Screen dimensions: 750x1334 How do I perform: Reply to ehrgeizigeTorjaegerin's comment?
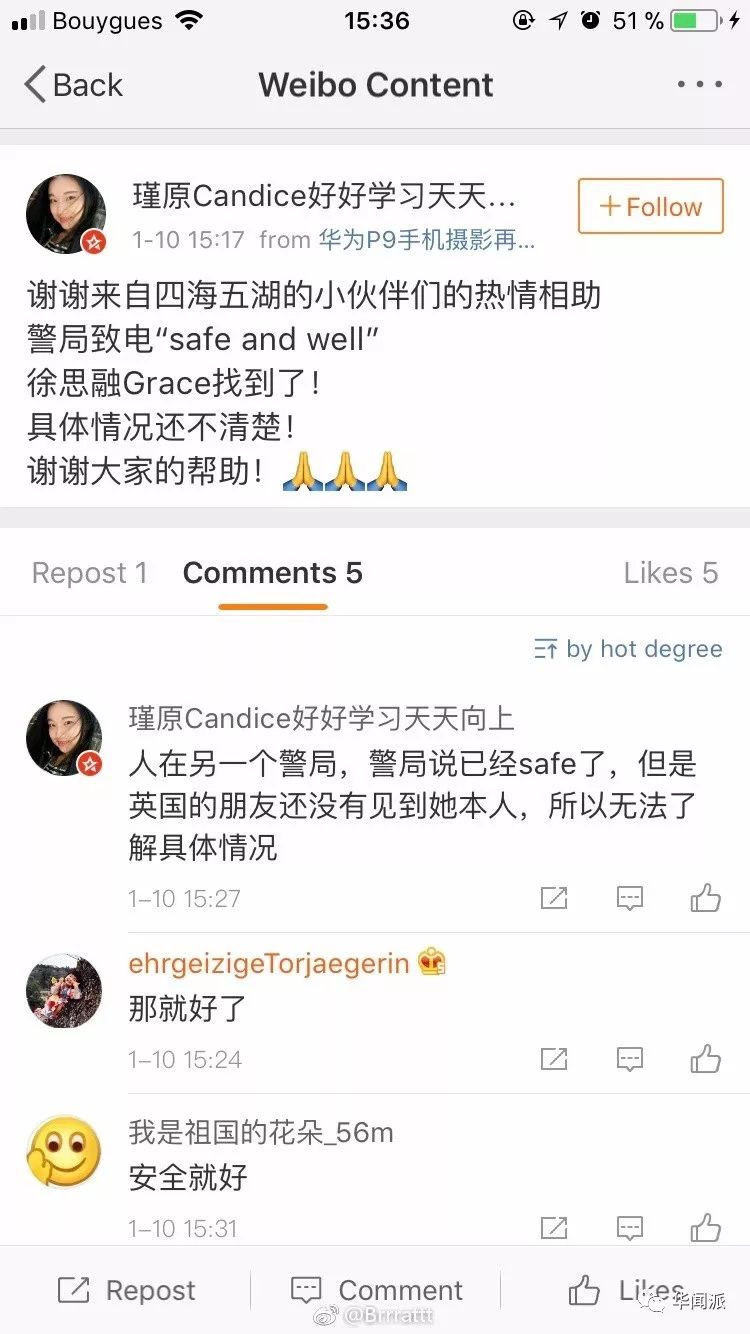(x=630, y=1058)
